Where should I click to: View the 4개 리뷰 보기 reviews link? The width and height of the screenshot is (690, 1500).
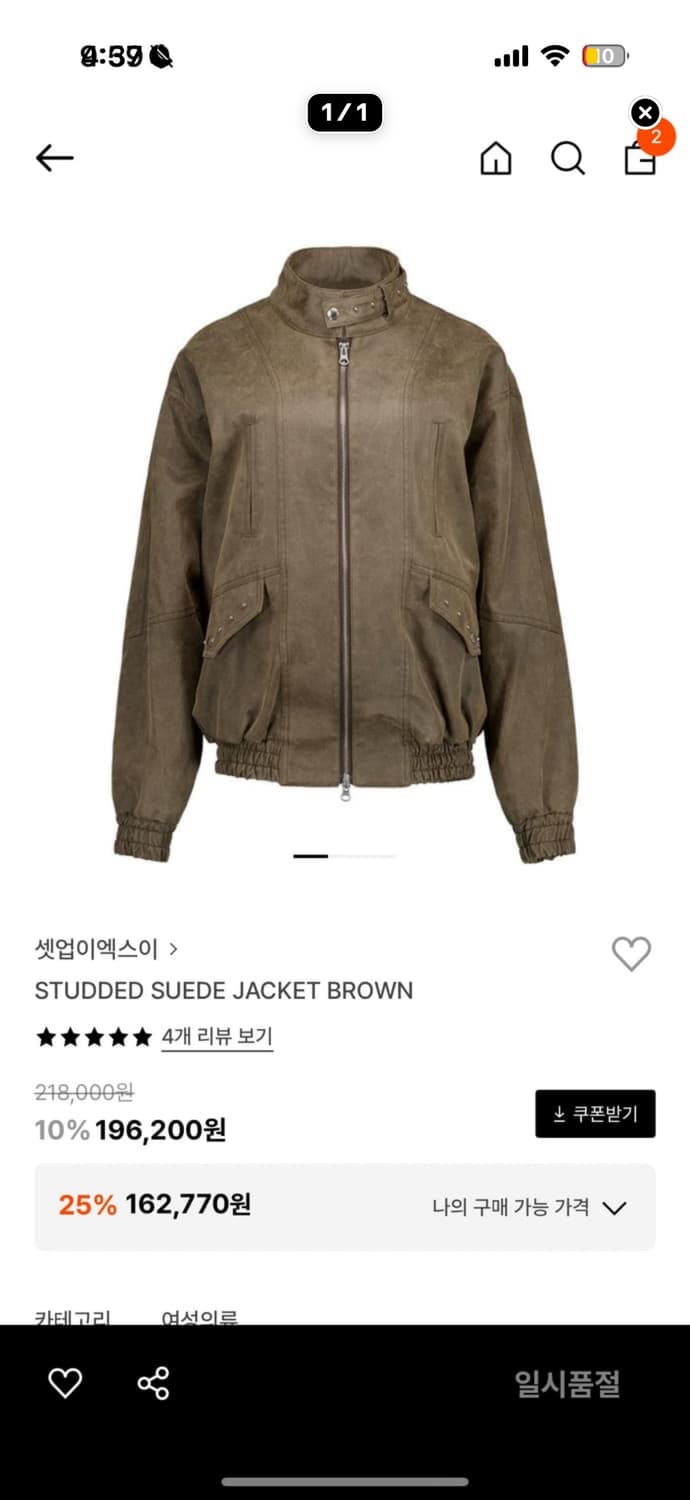217,1037
